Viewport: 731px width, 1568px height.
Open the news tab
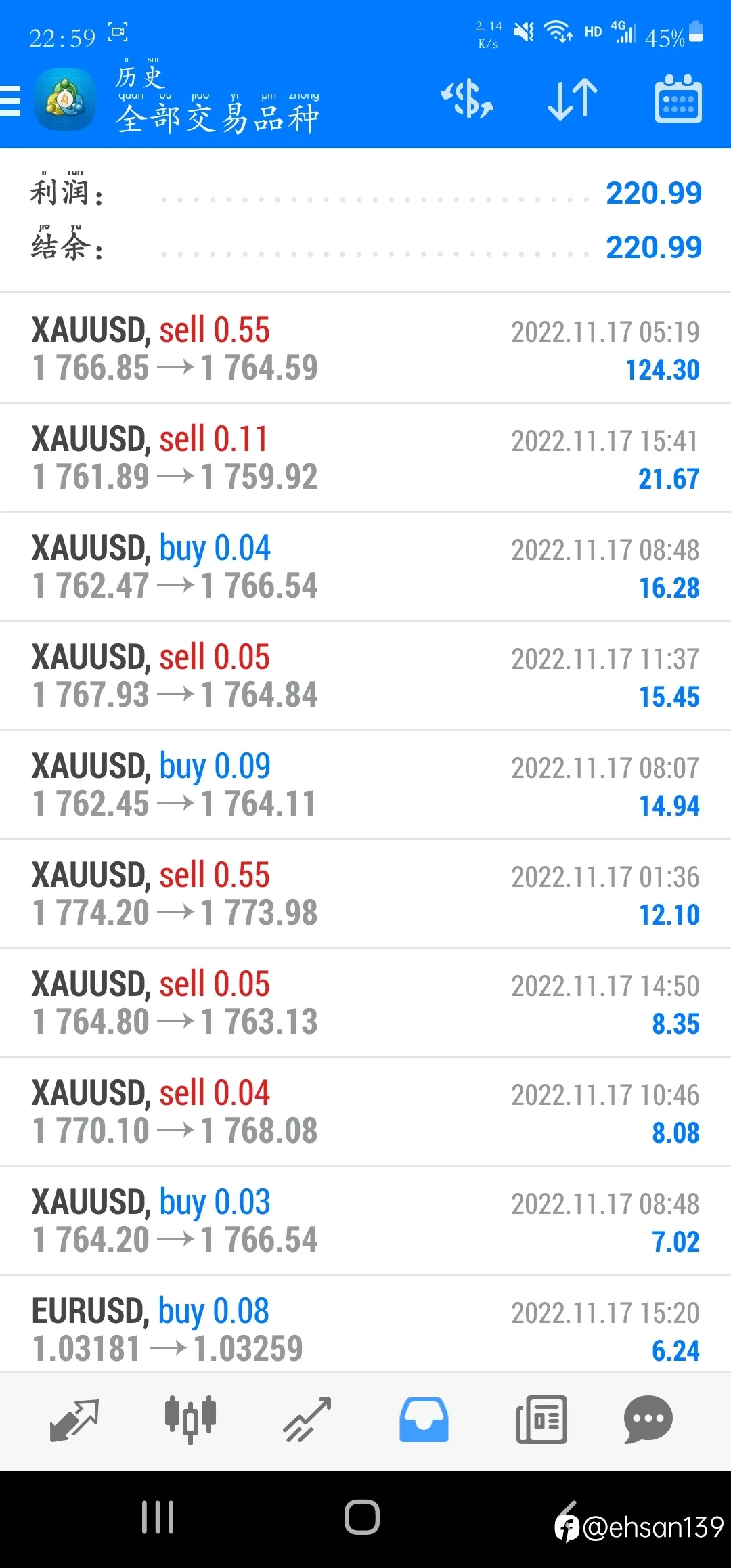pyautogui.click(x=541, y=1420)
